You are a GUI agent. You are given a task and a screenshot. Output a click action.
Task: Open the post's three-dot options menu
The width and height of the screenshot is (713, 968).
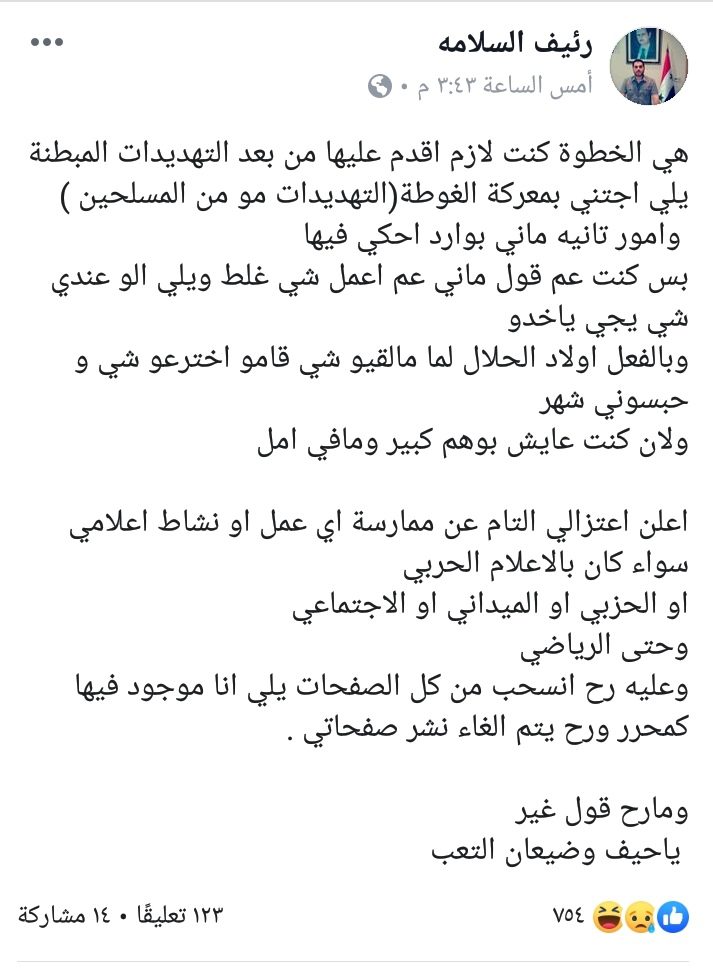47,43
